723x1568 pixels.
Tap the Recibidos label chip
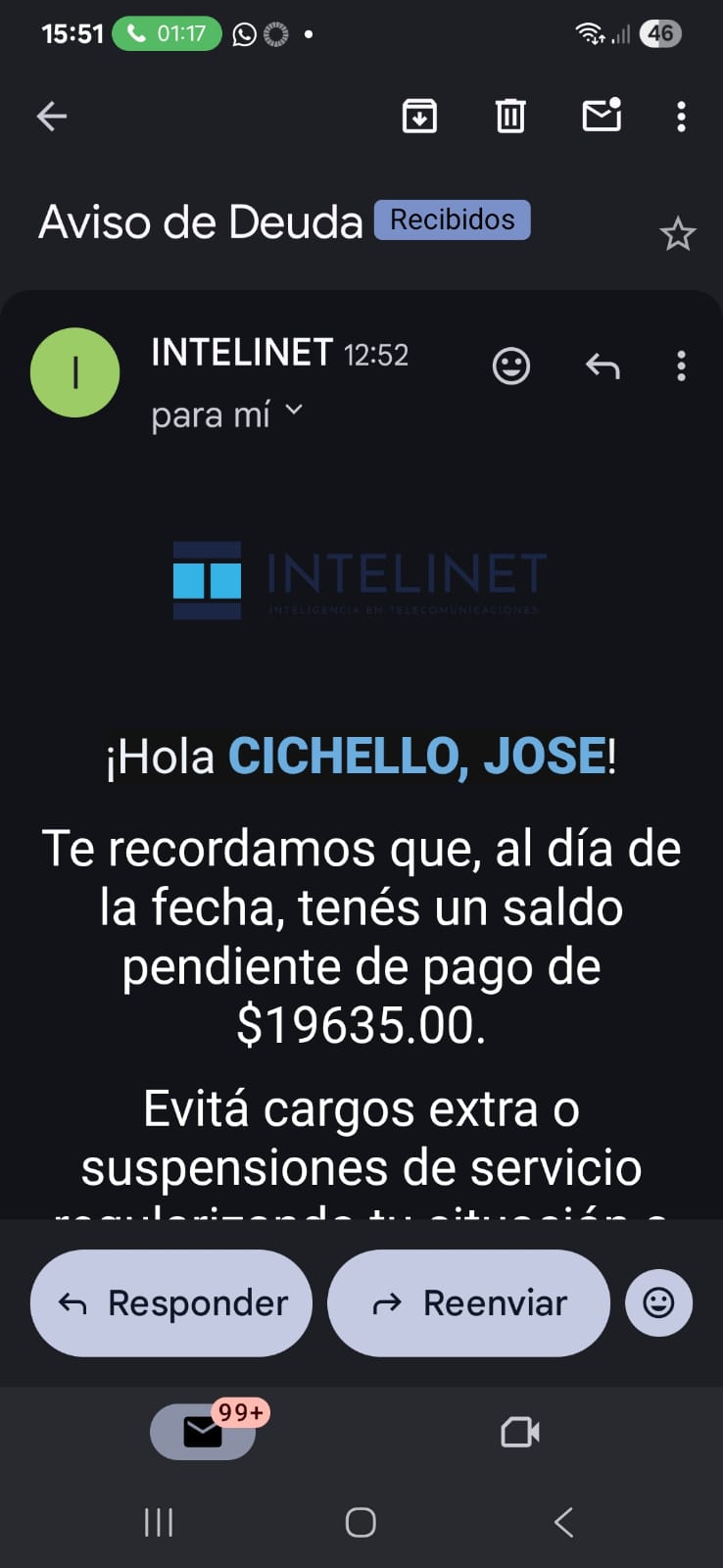tap(452, 220)
